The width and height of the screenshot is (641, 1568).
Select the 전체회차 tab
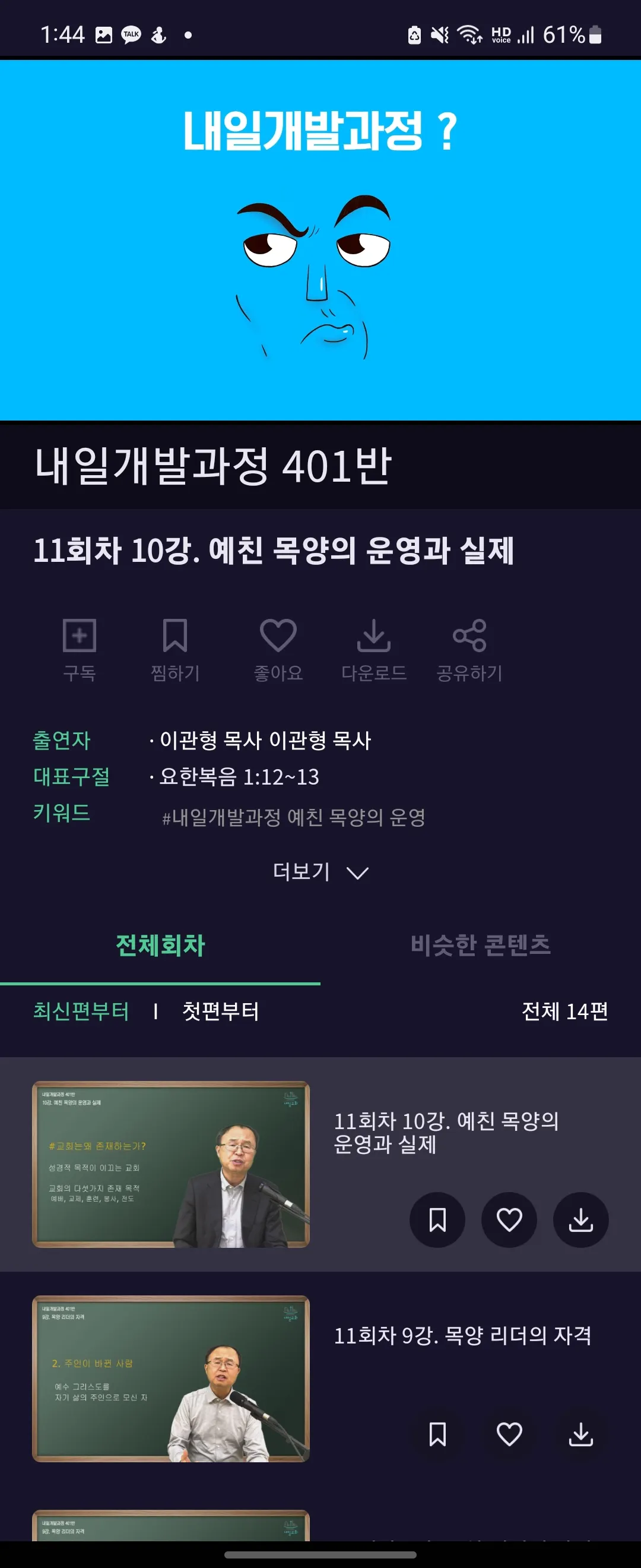click(160, 946)
